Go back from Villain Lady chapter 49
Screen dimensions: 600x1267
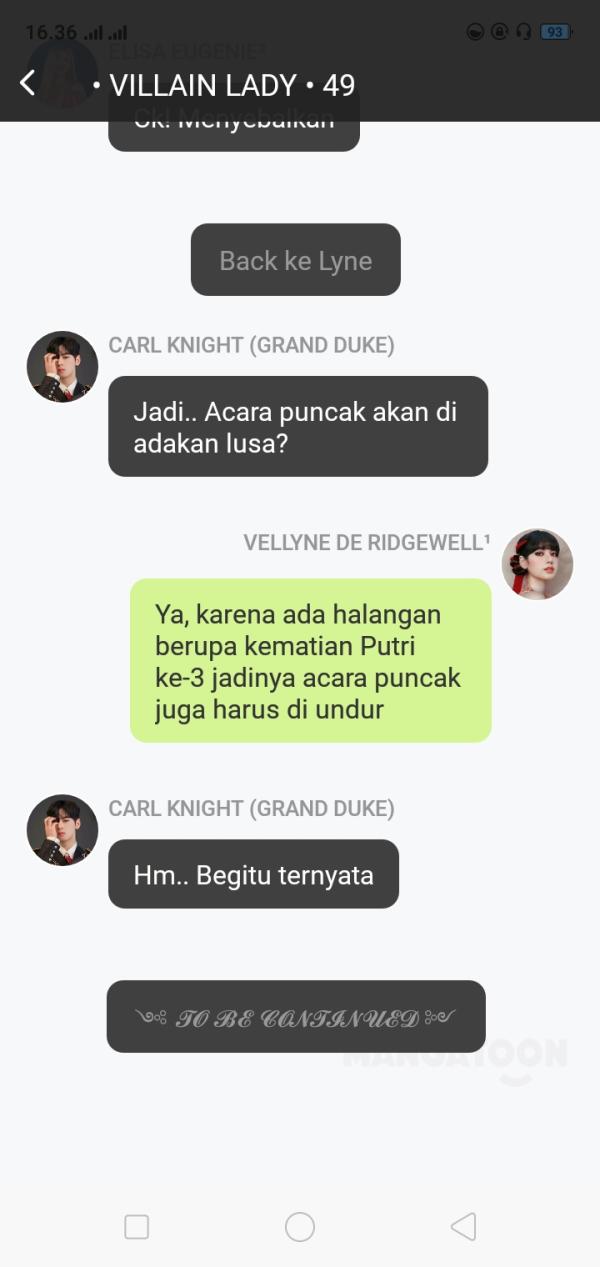coord(28,84)
